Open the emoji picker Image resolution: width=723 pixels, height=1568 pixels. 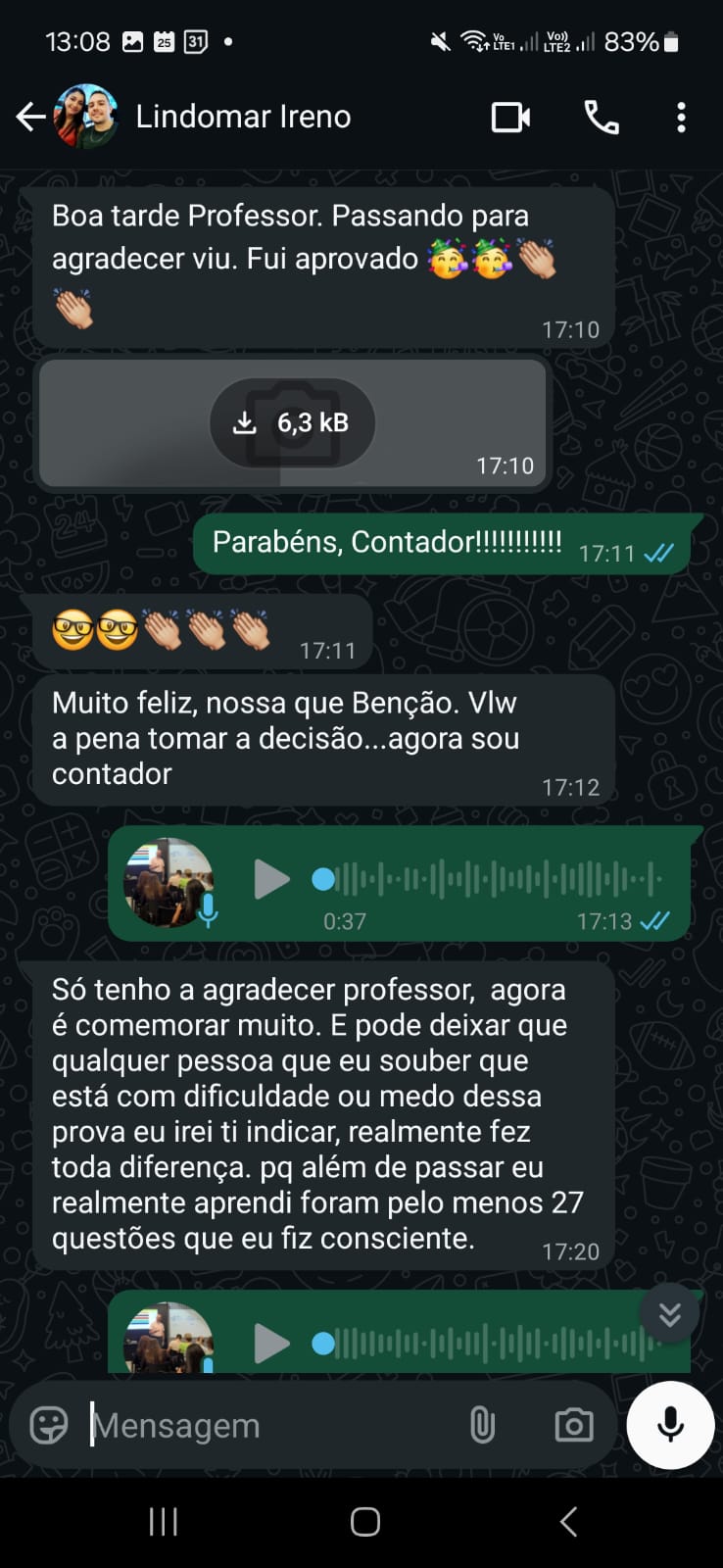click(49, 1425)
